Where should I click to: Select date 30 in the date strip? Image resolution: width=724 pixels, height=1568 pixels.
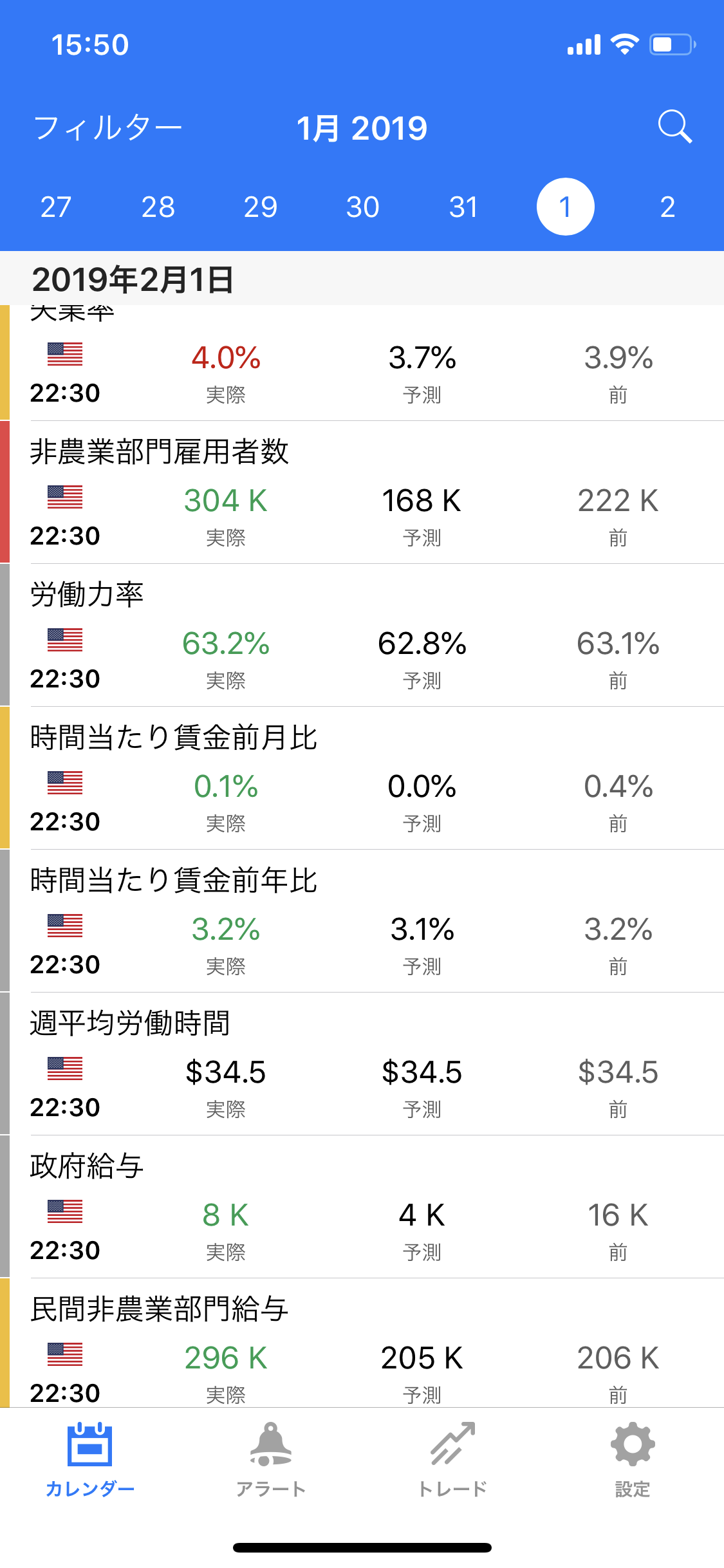[x=362, y=207]
